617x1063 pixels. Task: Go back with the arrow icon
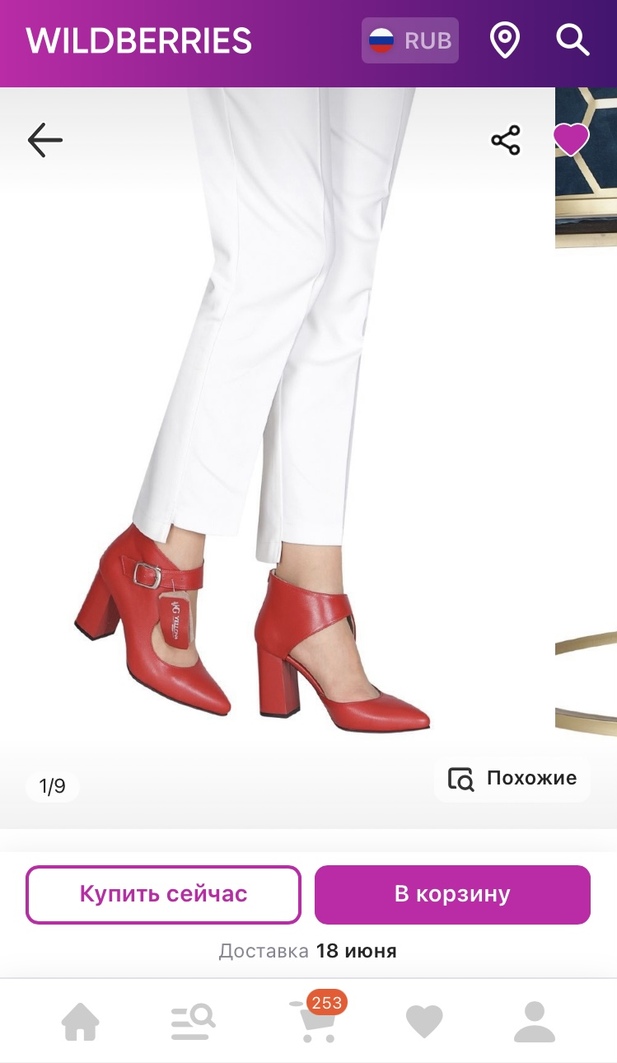point(45,141)
